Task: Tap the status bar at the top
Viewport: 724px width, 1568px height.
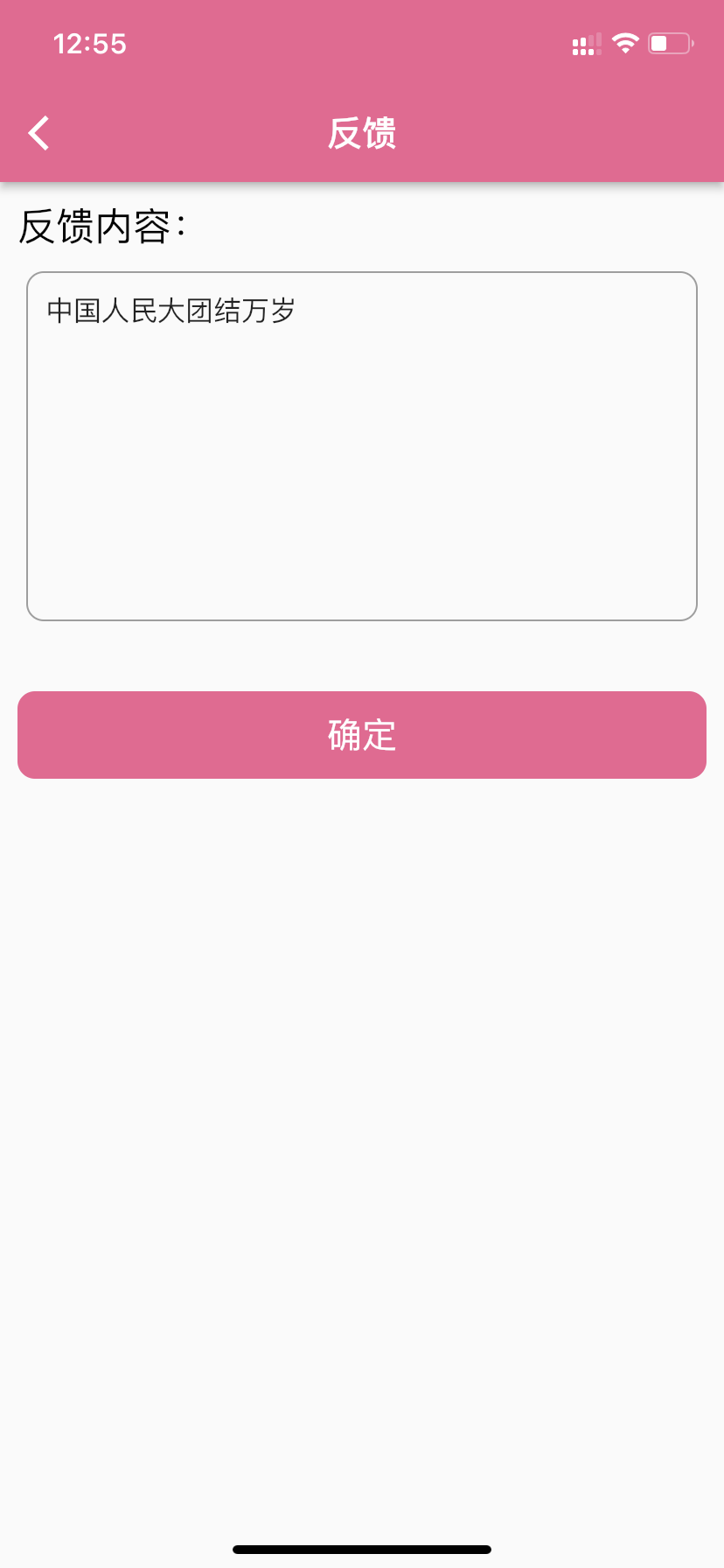Action: click(362, 44)
